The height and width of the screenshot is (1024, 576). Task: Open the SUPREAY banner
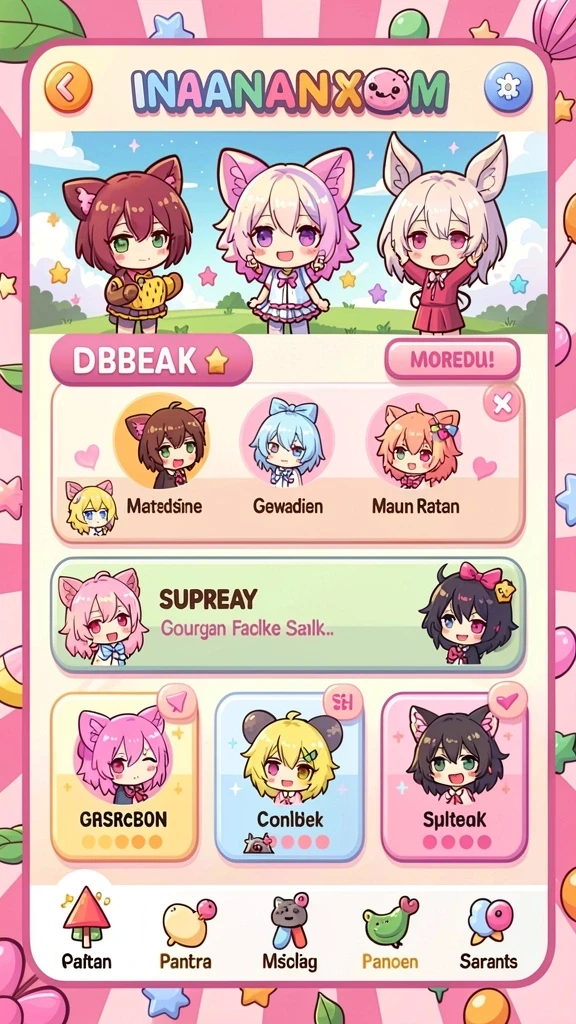[x=288, y=615]
